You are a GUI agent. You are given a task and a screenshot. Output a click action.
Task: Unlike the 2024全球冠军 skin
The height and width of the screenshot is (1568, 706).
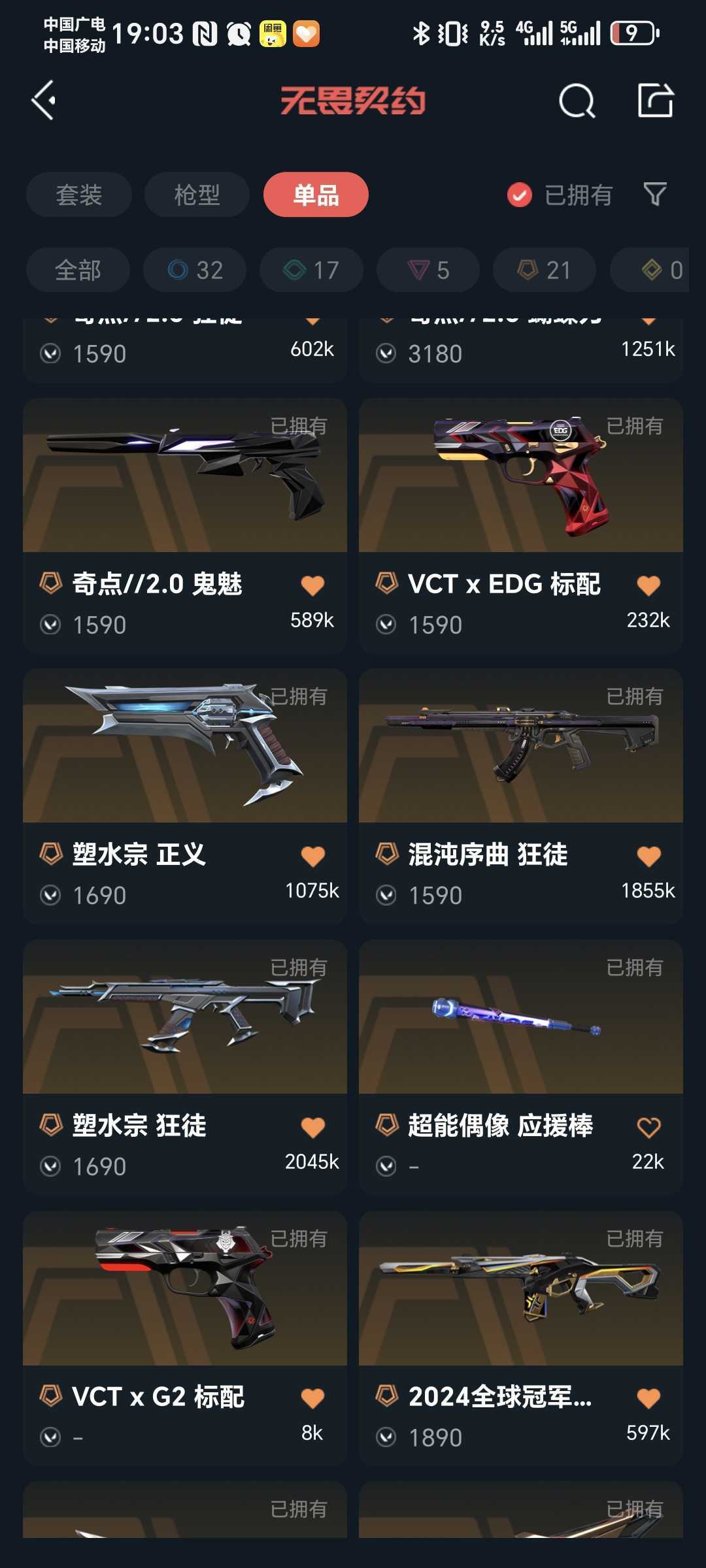[x=648, y=1398]
